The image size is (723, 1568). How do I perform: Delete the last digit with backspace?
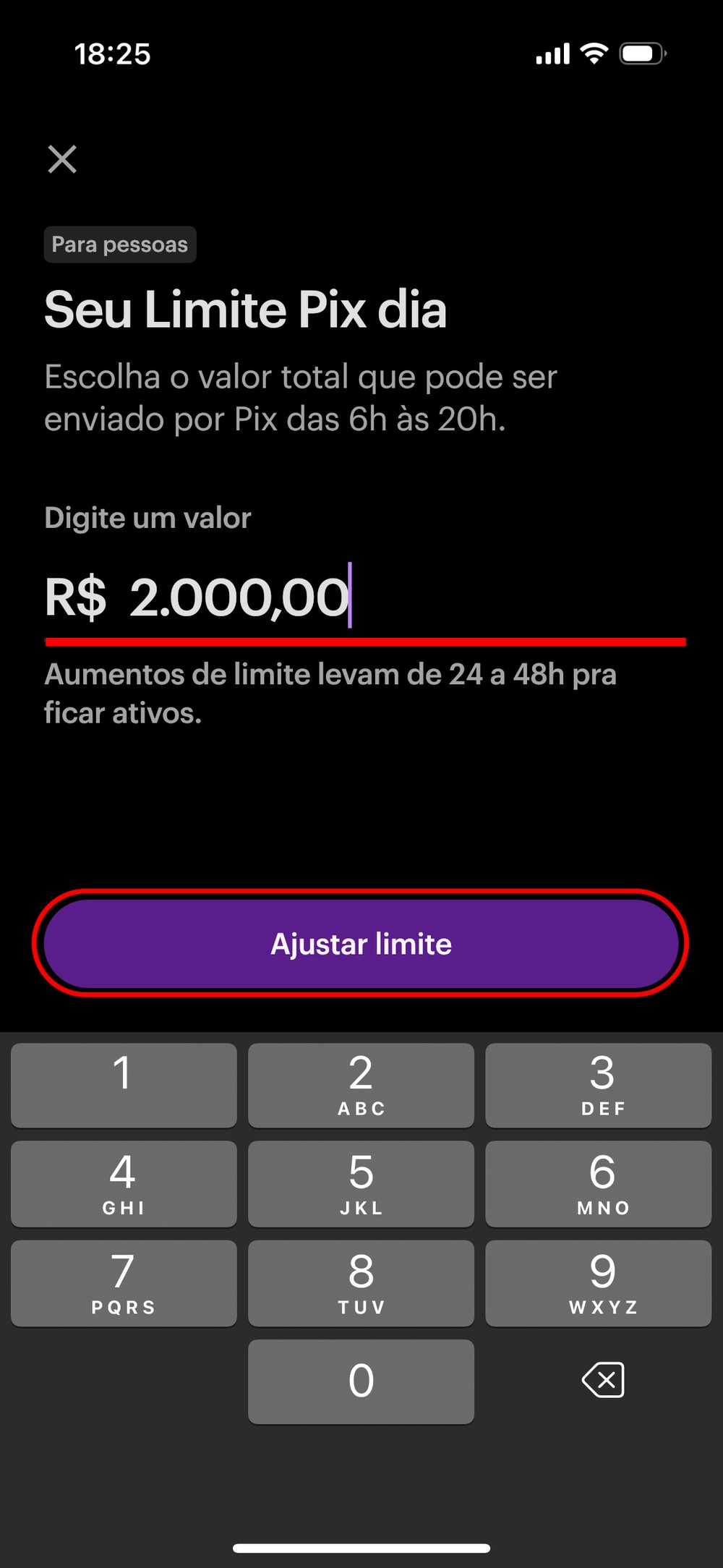tap(602, 1381)
